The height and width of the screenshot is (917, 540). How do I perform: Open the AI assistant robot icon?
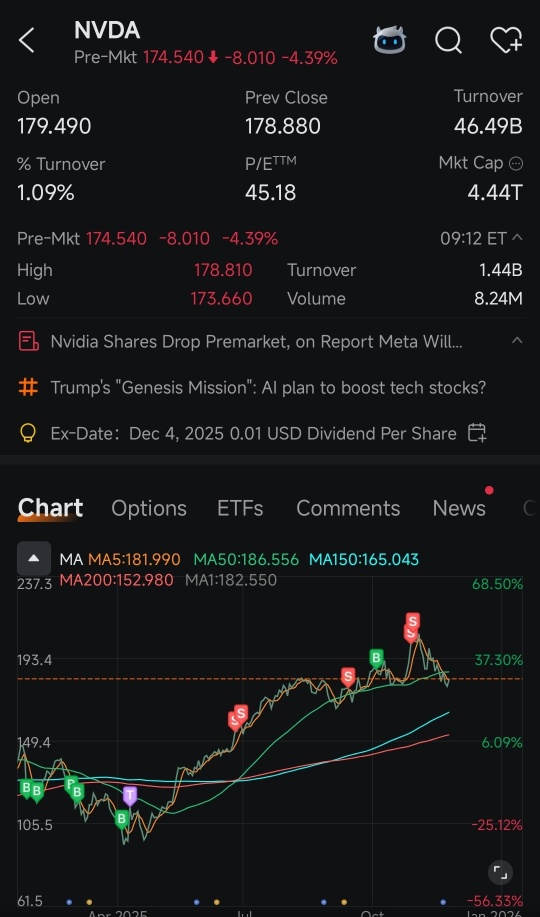coord(390,40)
